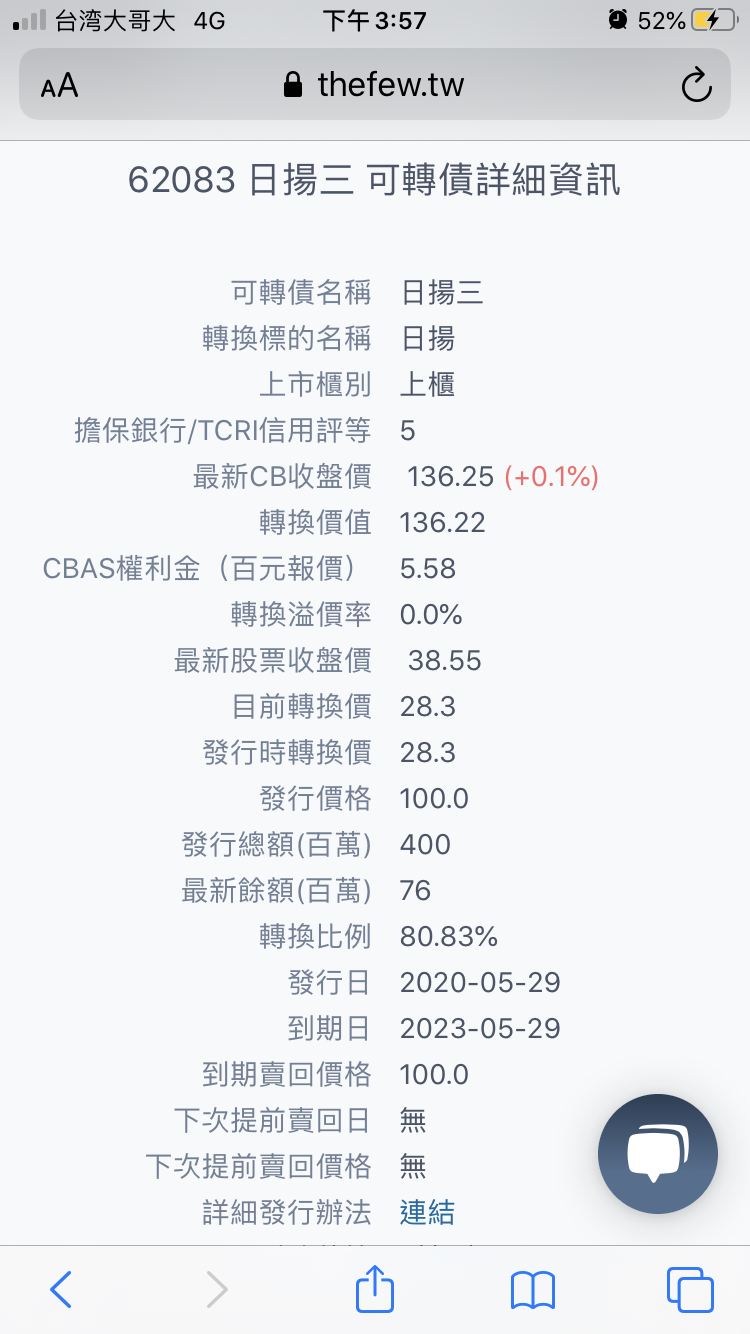Tap the thefew.tw address bar
Viewport: 750px width, 1334px height.
pyautogui.click(x=375, y=85)
